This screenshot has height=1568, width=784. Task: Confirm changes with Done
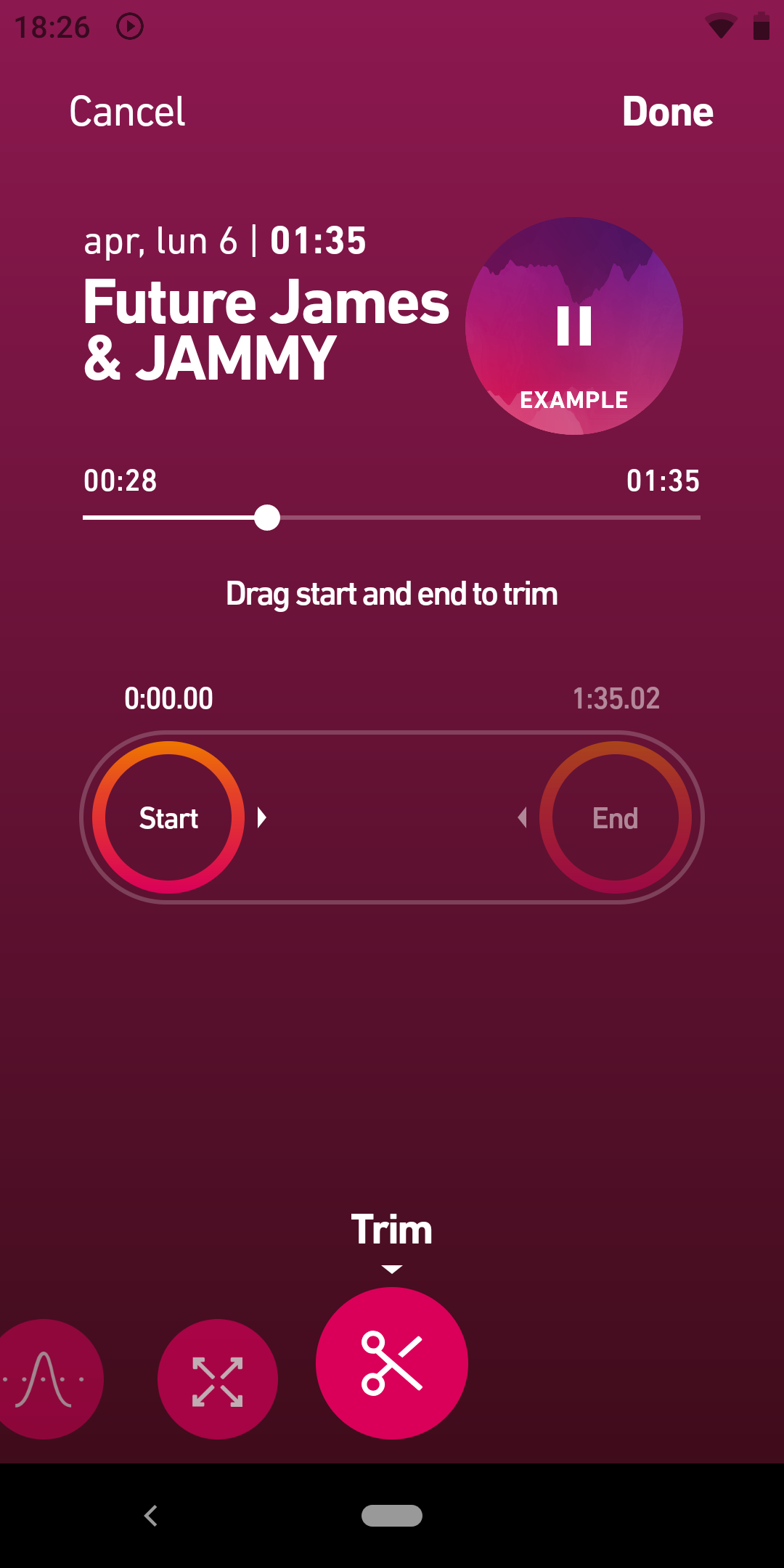tap(667, 112)
